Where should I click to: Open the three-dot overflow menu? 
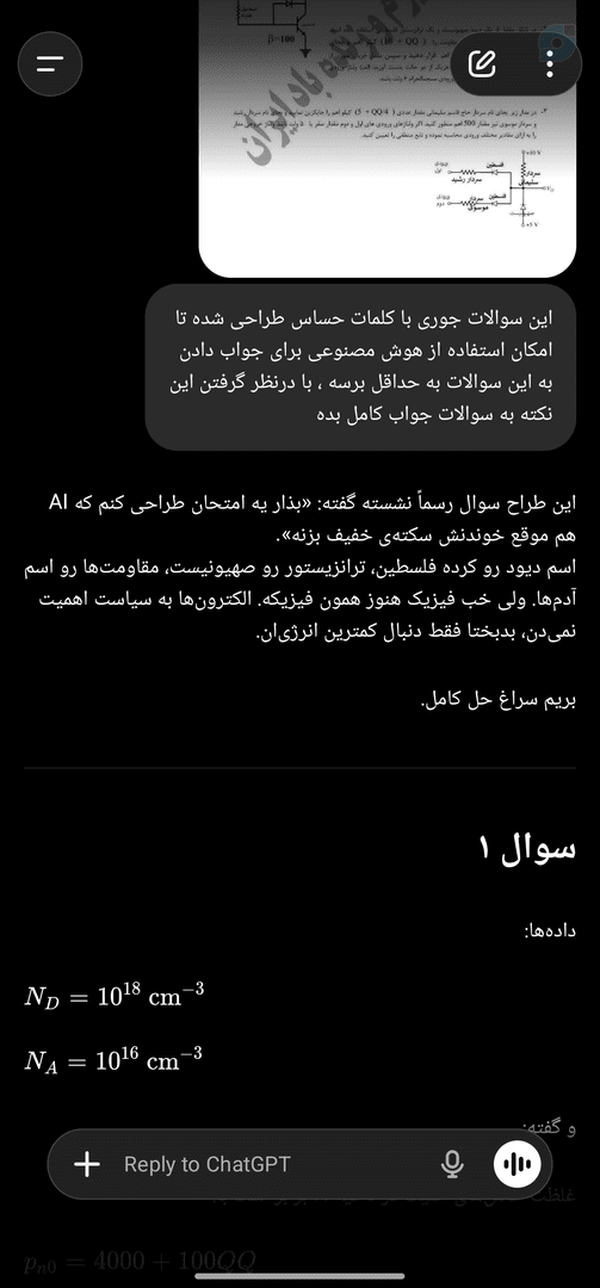(x=550, y=65)
